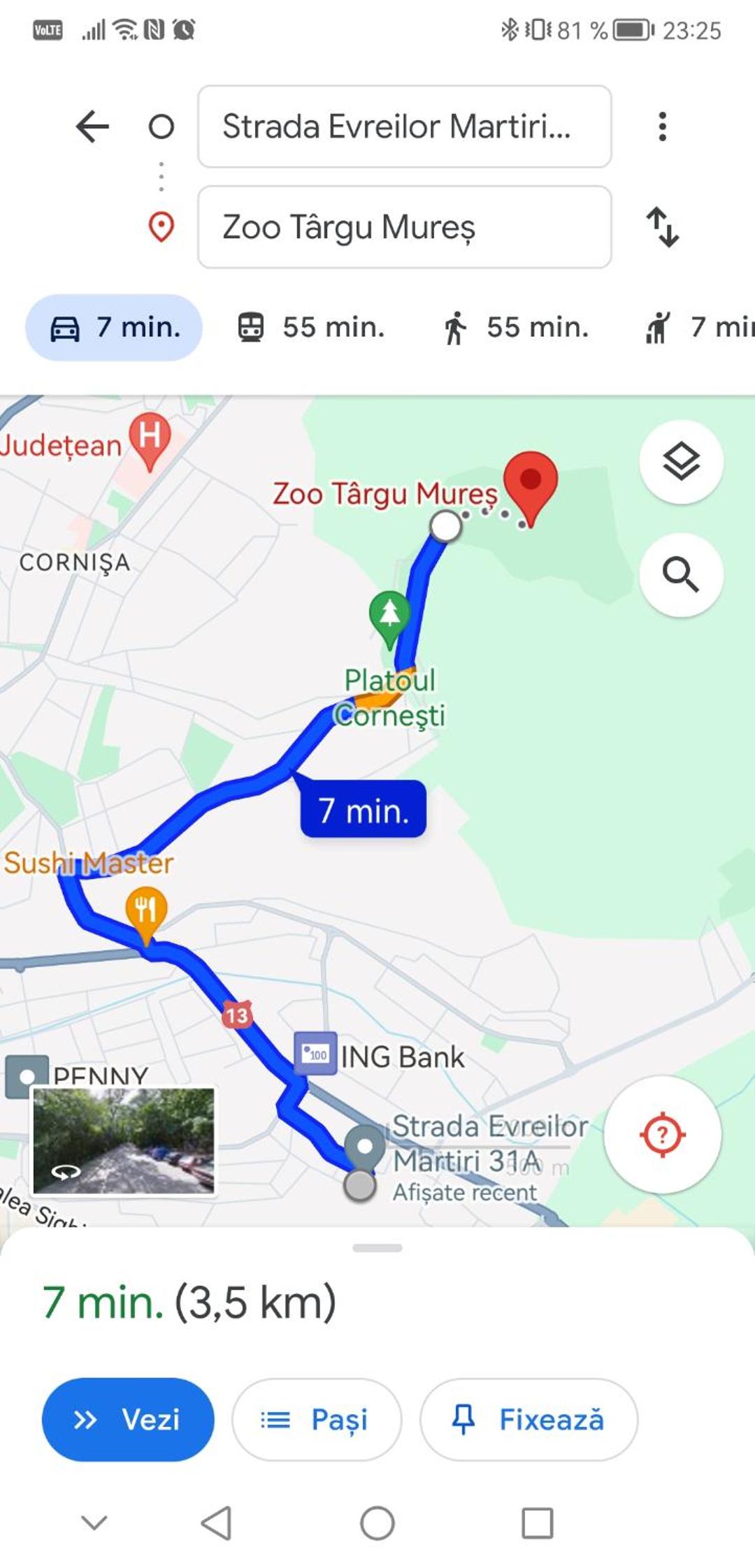
Task: Search along the route with magnifier button
Action: pos(681,574)
